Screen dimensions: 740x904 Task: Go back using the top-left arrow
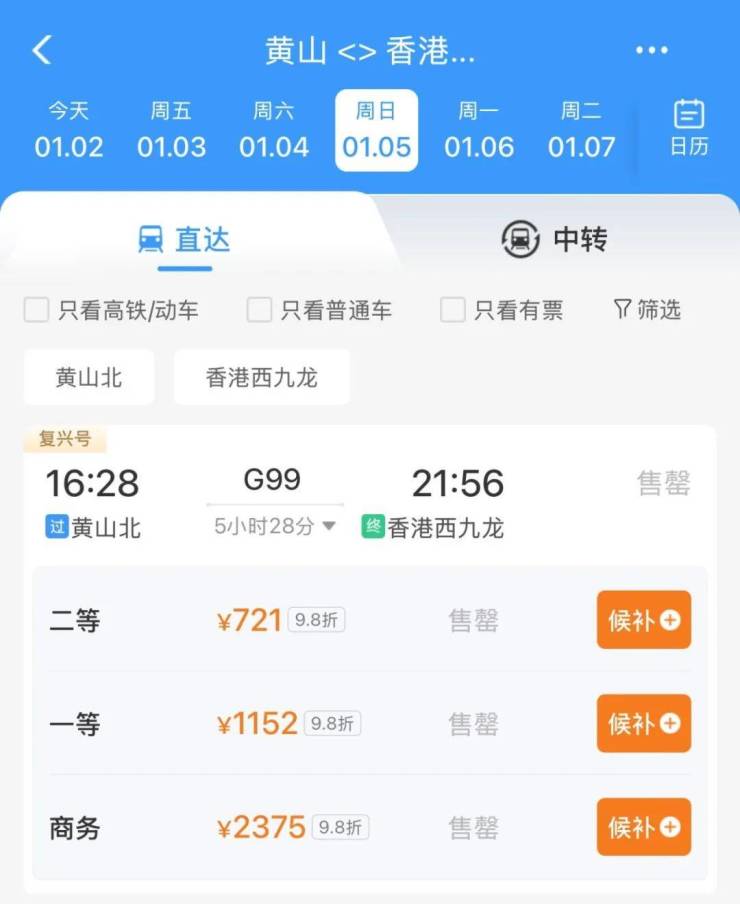(x=42, y=50)
